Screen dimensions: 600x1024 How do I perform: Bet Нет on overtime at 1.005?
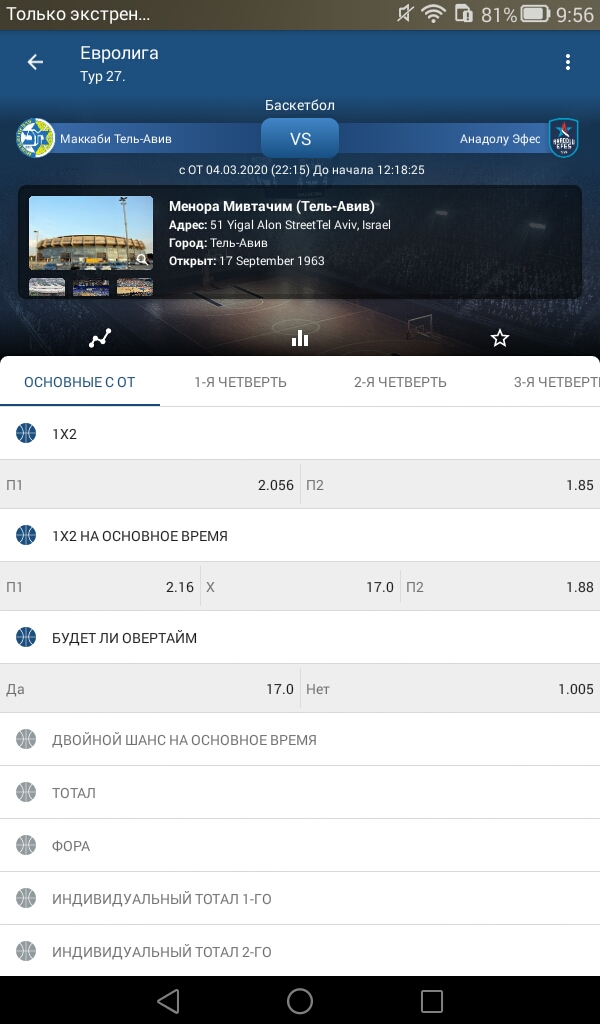(450, 688)
